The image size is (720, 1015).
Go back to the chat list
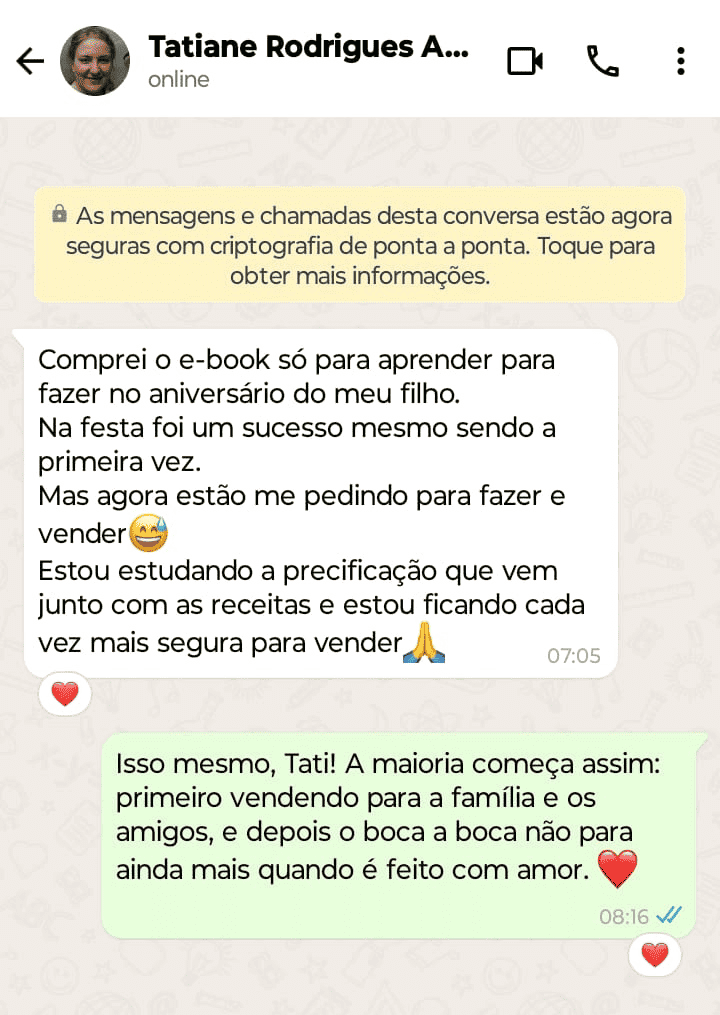coord(30,62)
